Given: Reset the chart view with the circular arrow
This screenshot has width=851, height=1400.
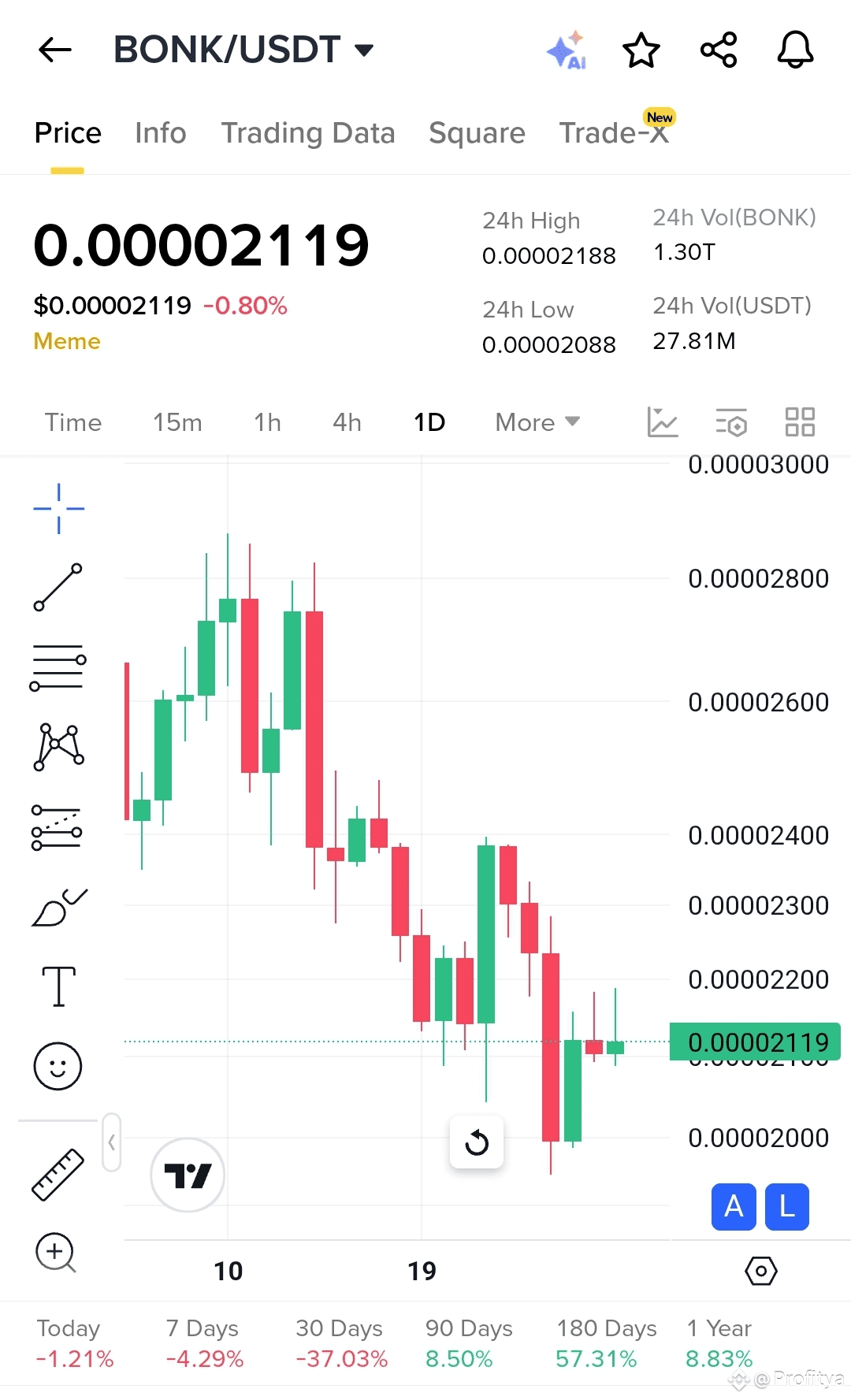Looking at the screenshot, I should click(477, 1142).
